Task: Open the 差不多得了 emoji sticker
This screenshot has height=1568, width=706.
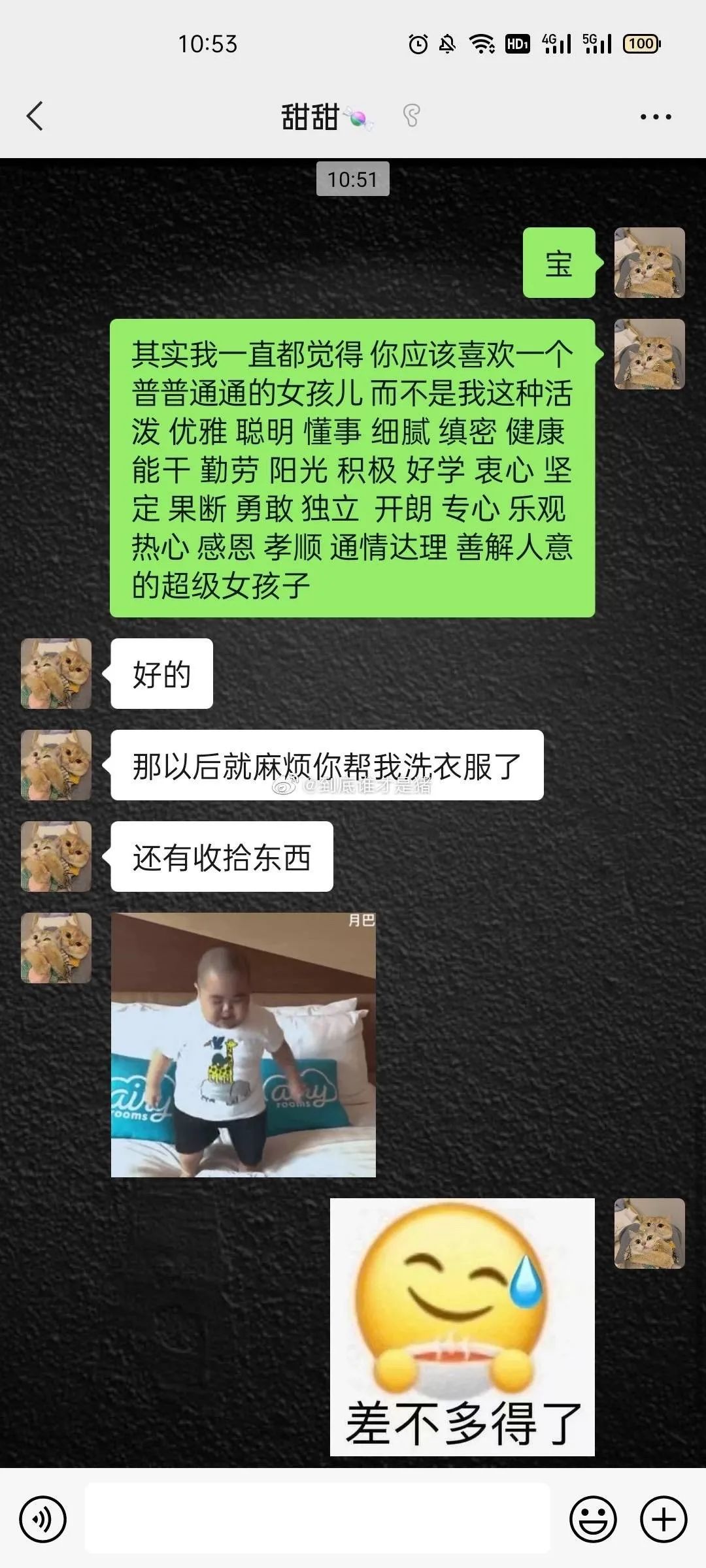Action: (462, 1327)
